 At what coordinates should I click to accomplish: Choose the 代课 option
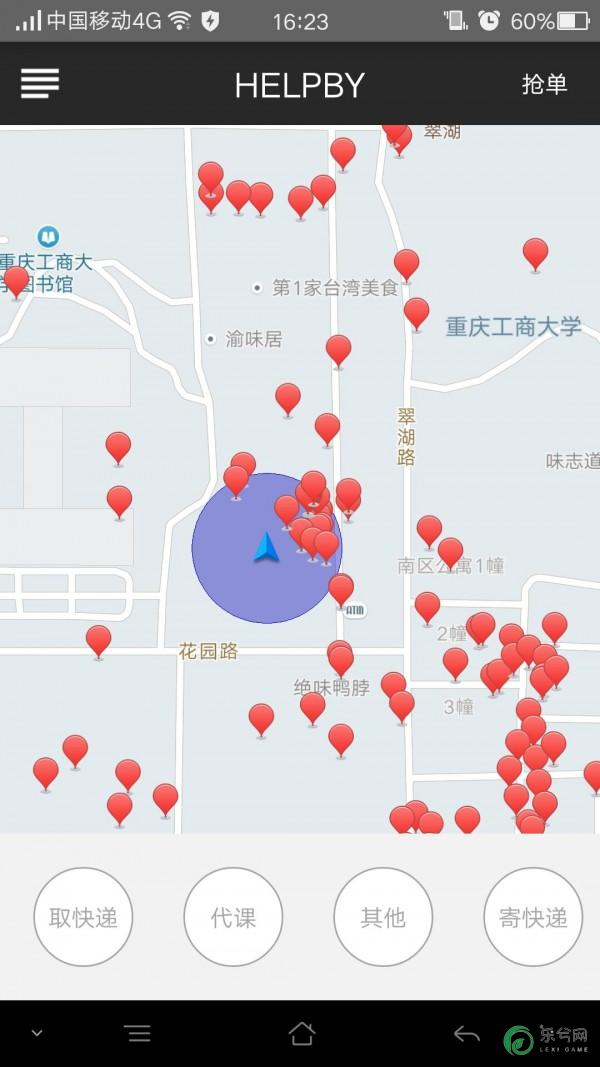233,917
